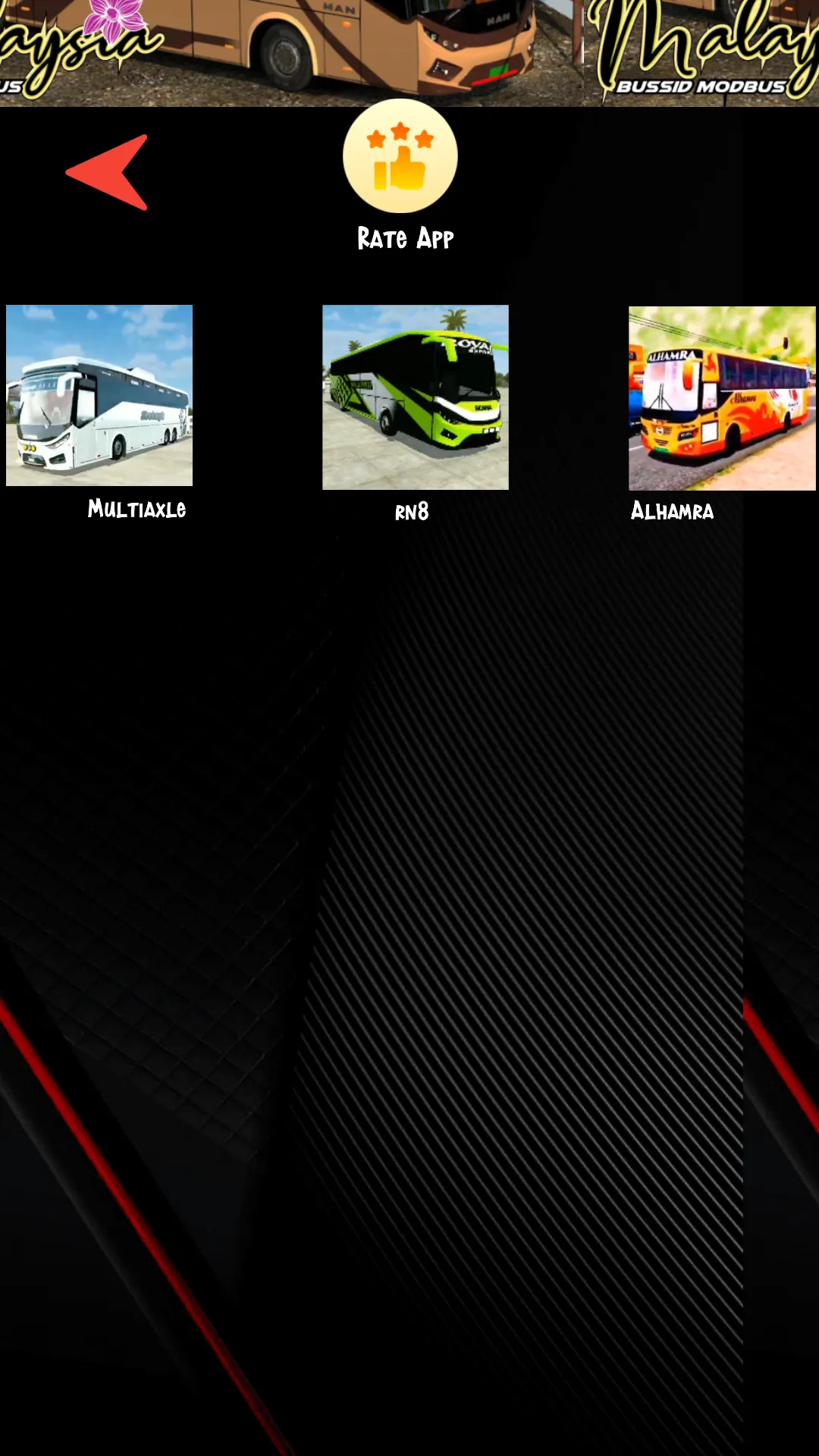Tap the green Scania RN8 preview image
This screenshot has height=1456, width=819.
(x=414, y=397)
